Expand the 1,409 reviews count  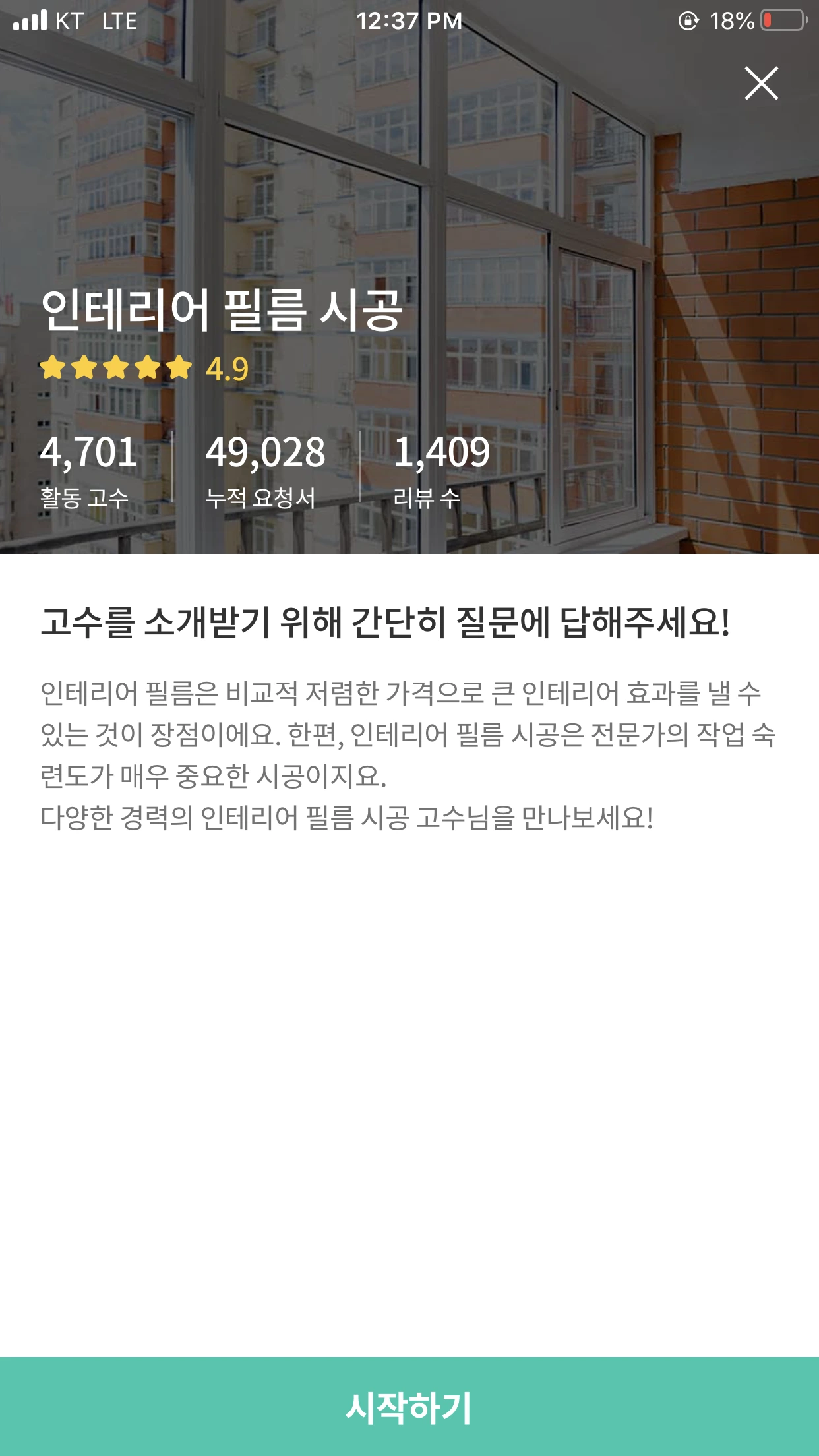coord(442,453)
